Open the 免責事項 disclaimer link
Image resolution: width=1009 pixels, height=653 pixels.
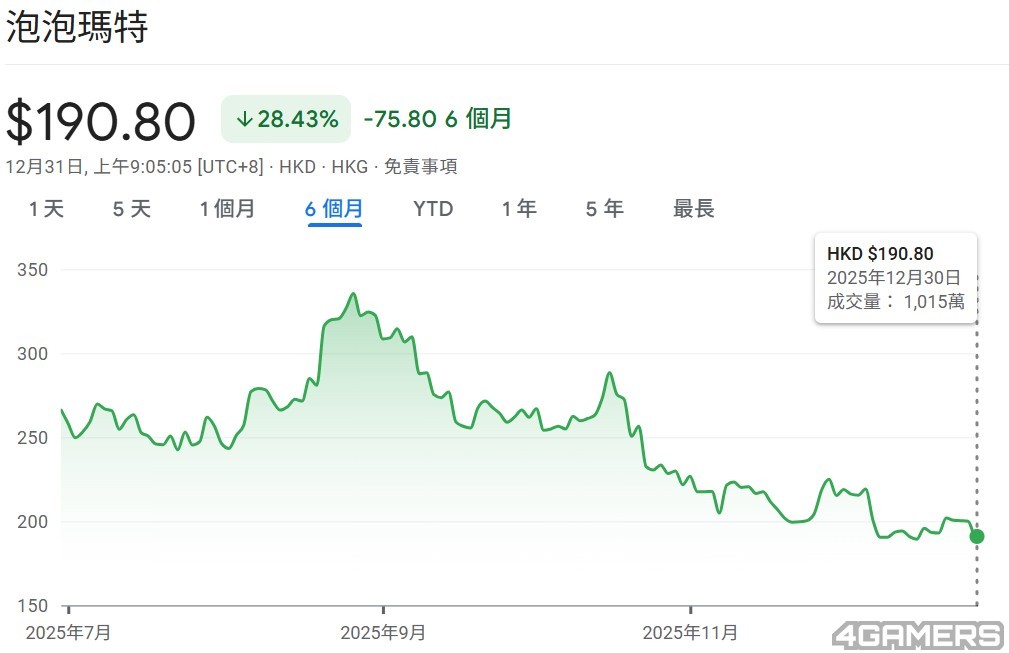(x=420, y=167)
